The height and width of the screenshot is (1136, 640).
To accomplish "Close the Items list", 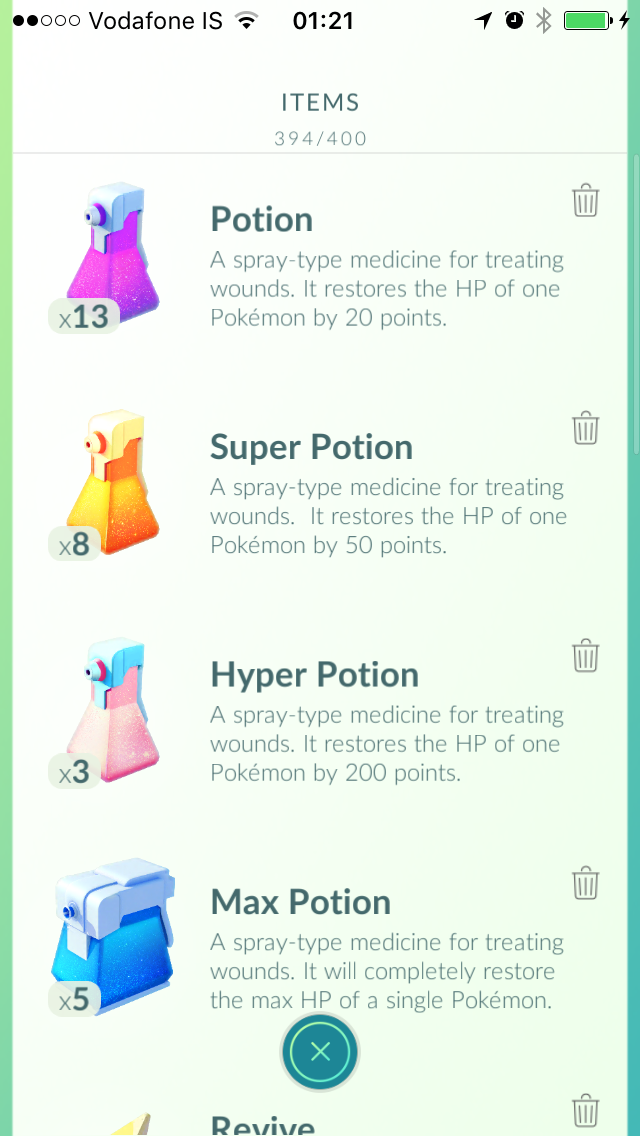I will click(x=320, y=1051).
